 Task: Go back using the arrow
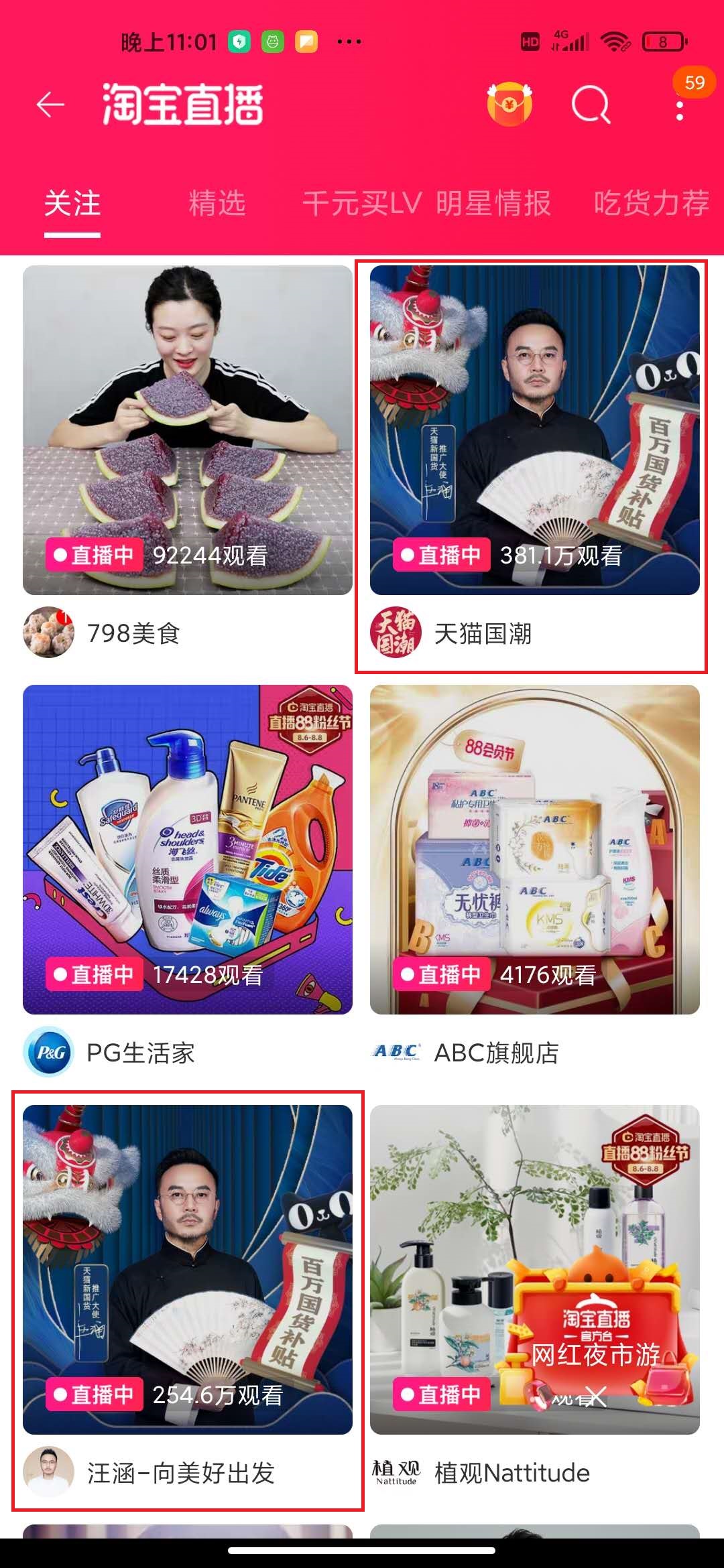[50, 105]
